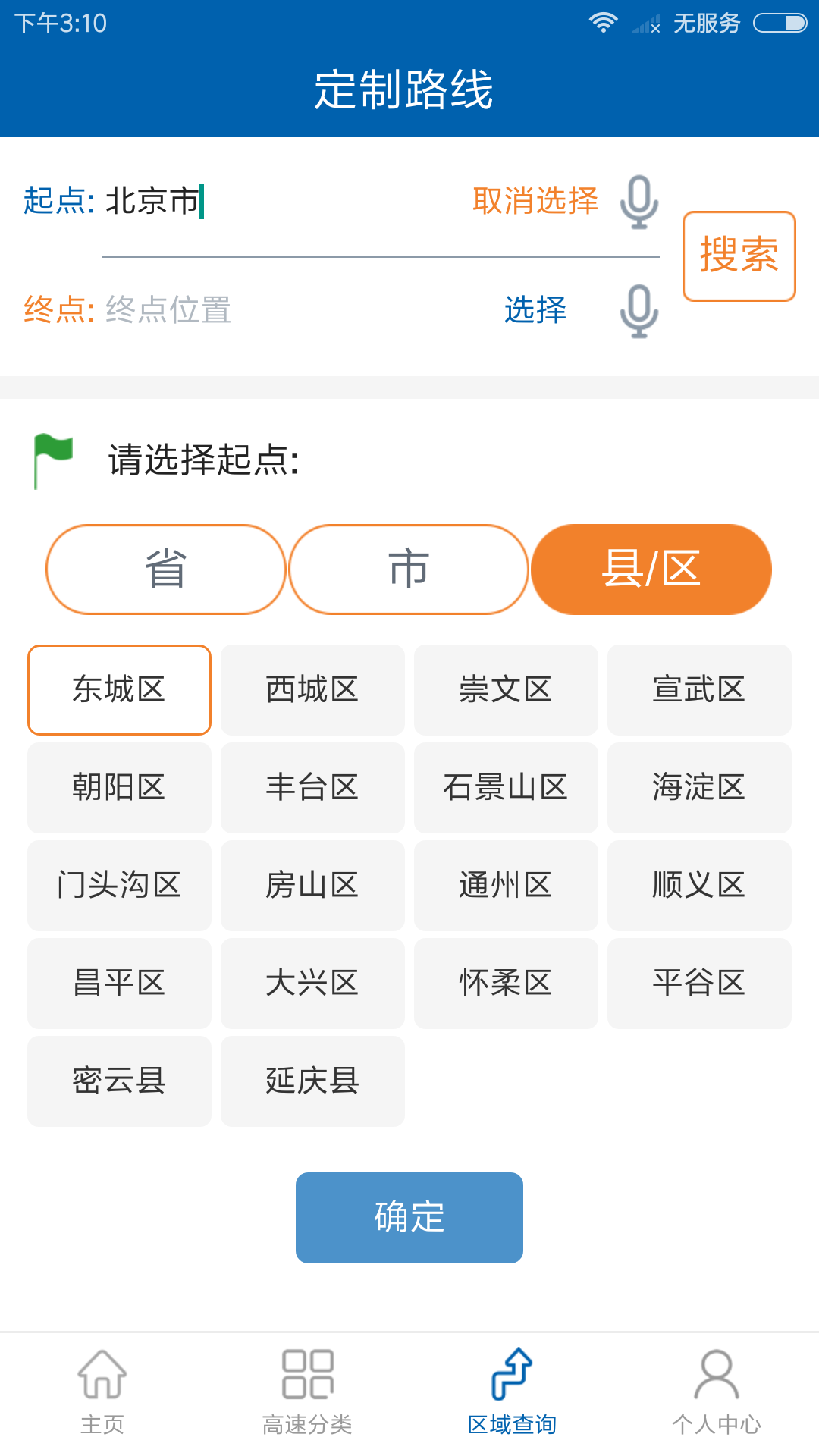Switch to the 主页 tab
This screenshot has height=1456, width=819.
click(102, 1392)
